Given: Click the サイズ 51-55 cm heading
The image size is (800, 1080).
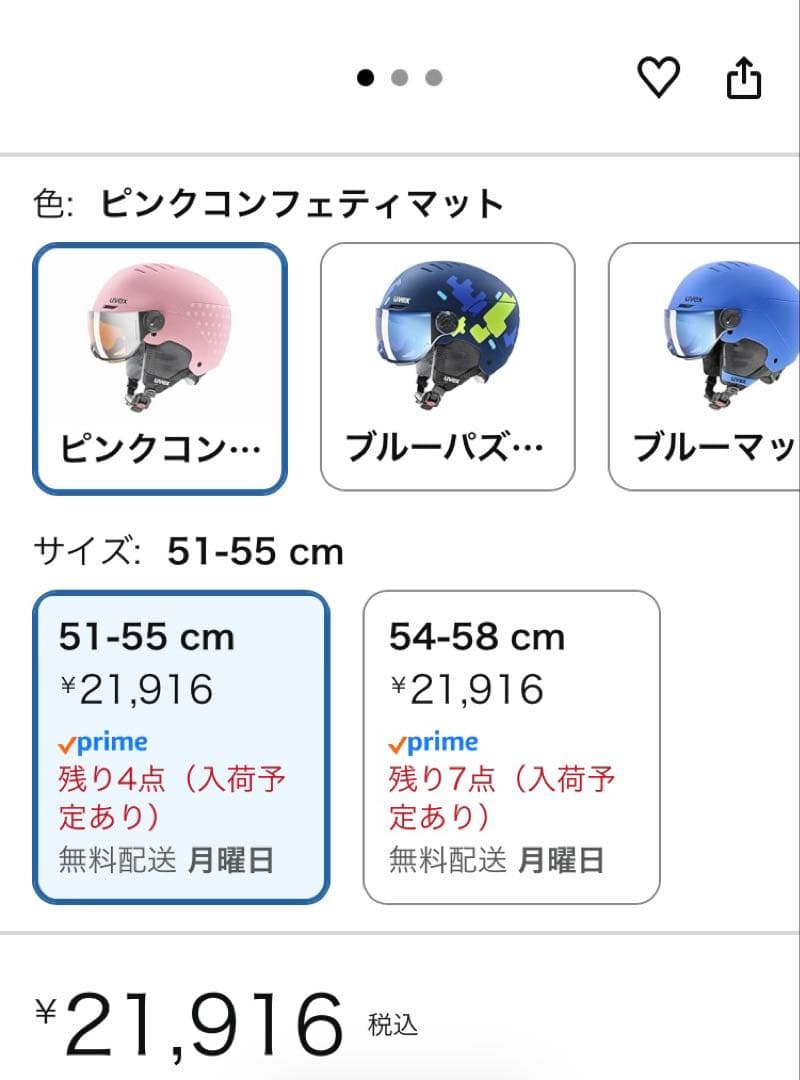Looking at the screenshot, I should pos(187,550).
